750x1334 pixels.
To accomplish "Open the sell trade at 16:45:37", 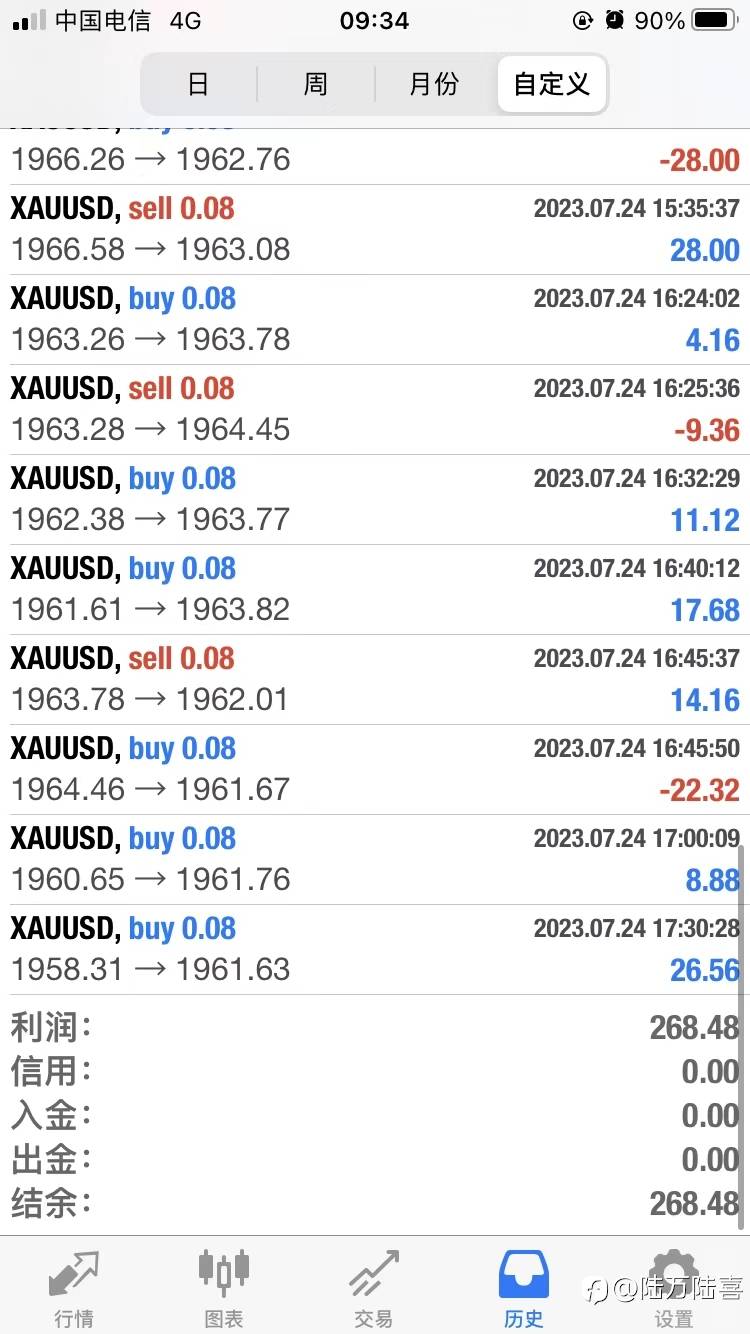I will coord(375,680).
